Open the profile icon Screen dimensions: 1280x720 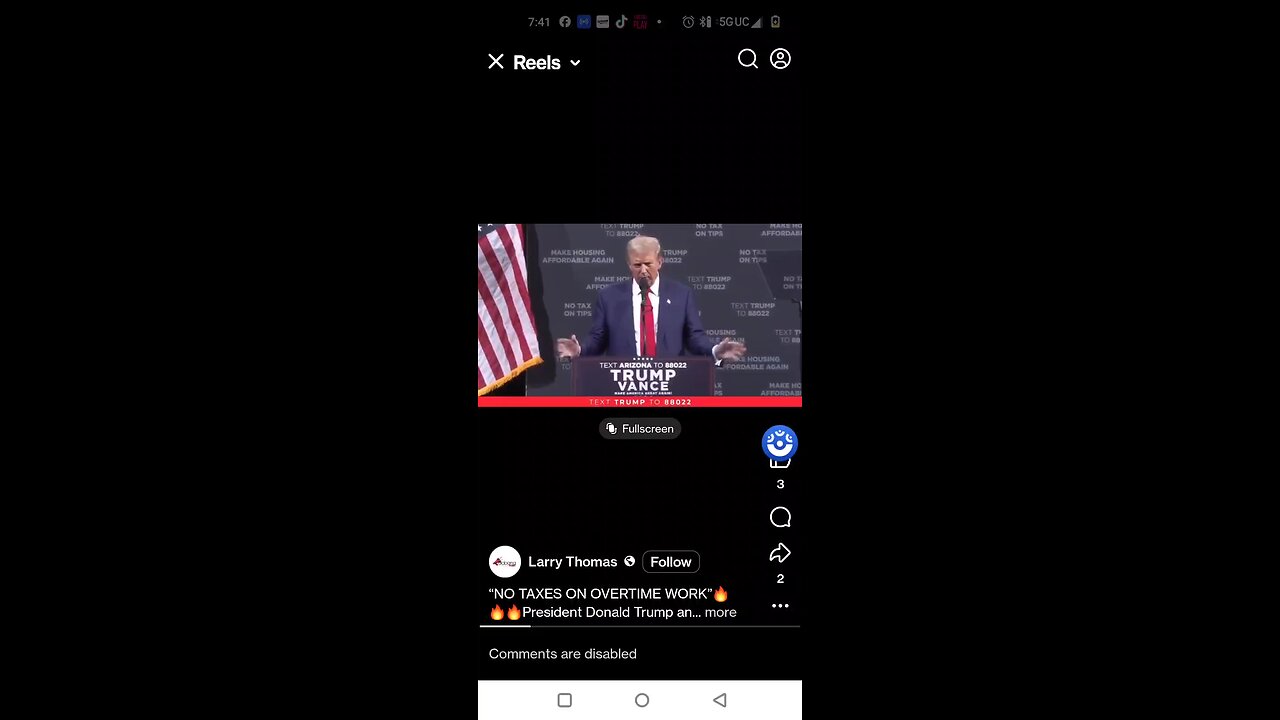(x=780, y=59)
